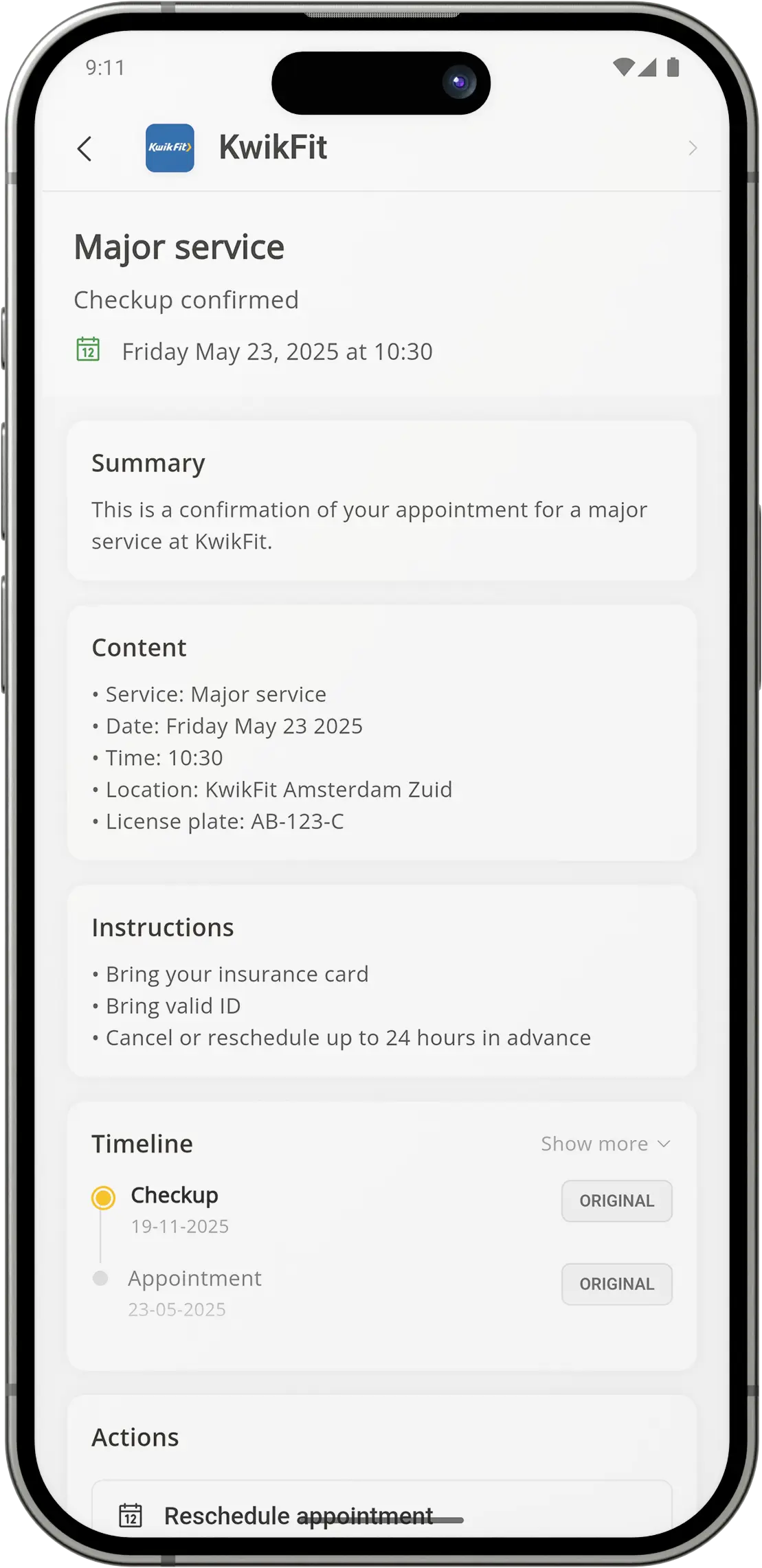Open KwikFit details via the header chevron
This screenshot has height=1568, width=762.
(x=692, y=148)
